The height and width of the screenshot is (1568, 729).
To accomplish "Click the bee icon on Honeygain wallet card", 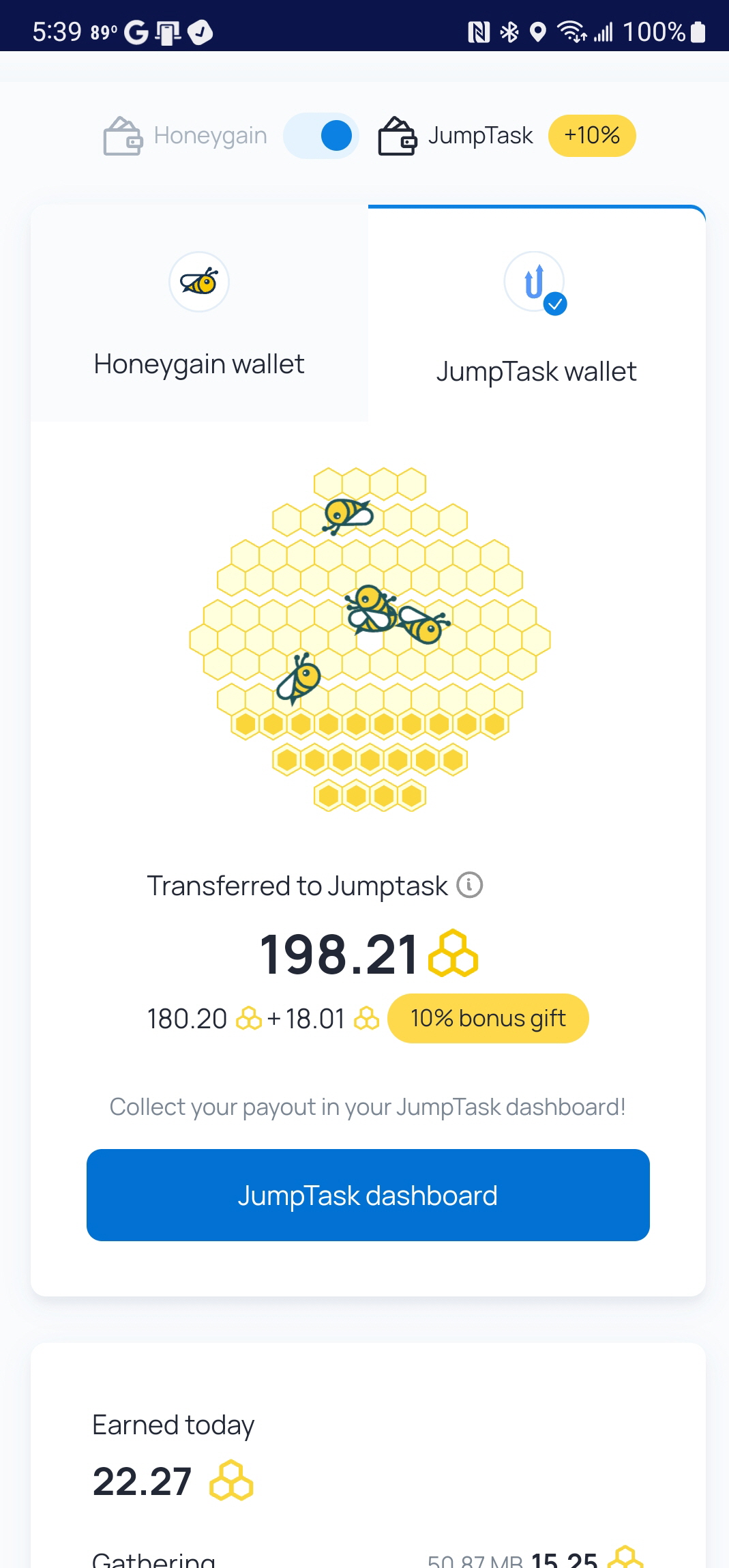I will point(198,281).
